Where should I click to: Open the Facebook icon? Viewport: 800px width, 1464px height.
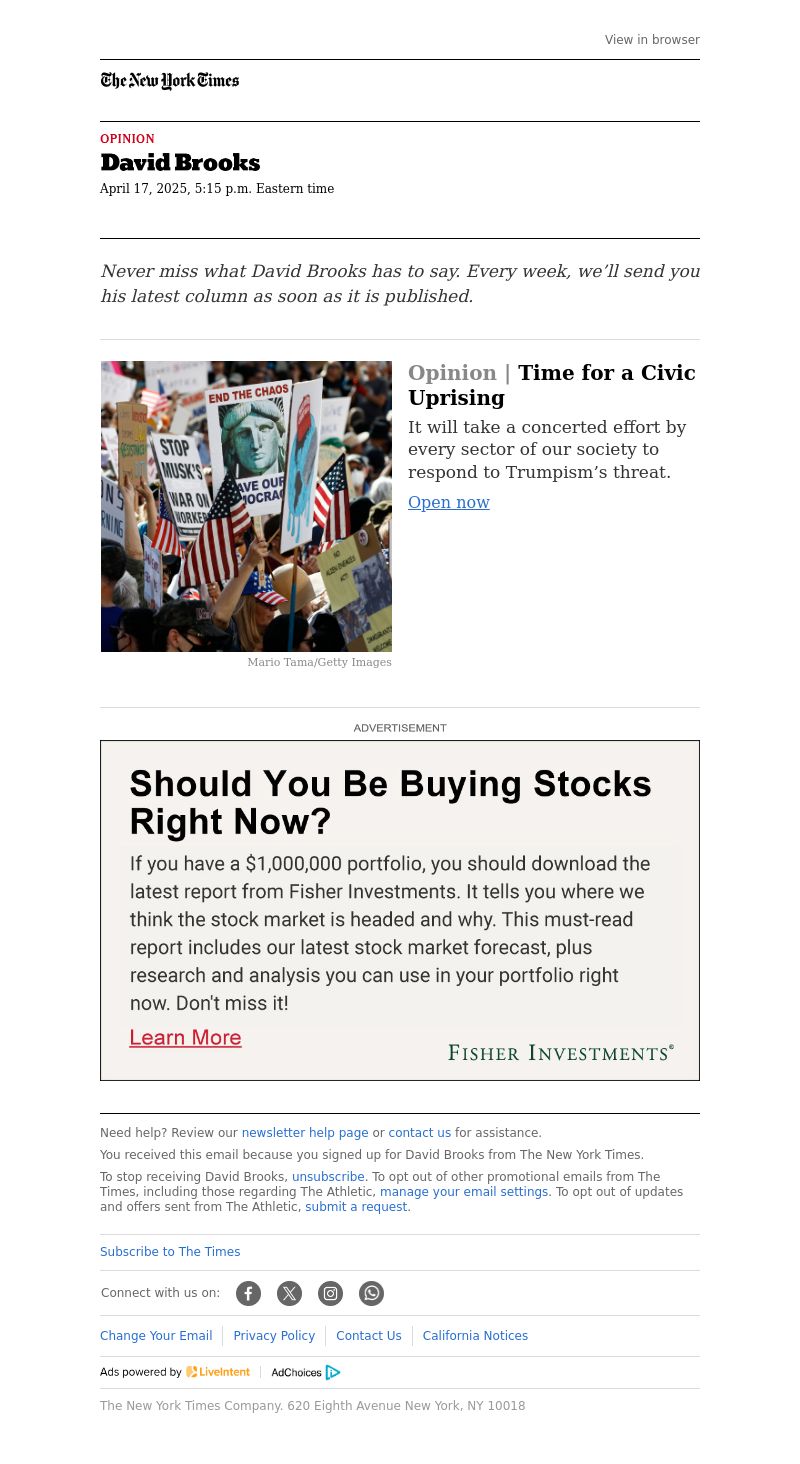click(x=248, y=1294)
